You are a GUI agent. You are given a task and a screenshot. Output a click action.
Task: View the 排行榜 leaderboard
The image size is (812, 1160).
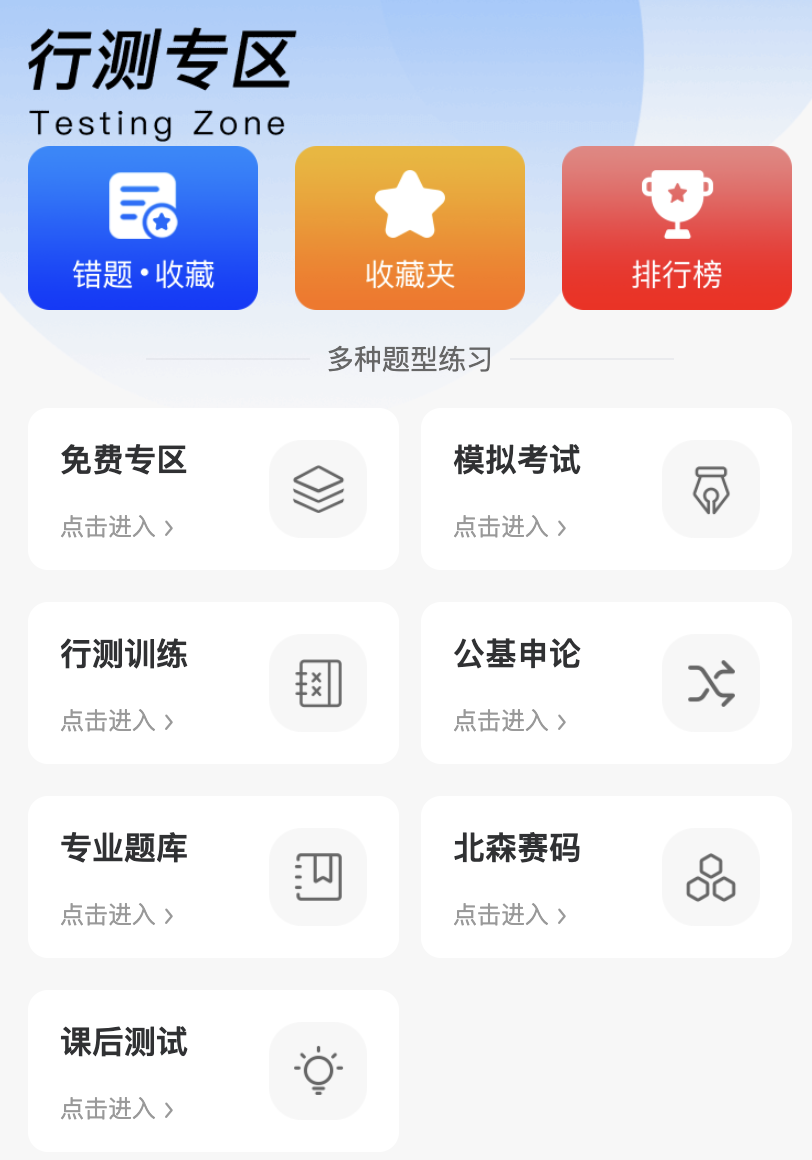[677, 228]
